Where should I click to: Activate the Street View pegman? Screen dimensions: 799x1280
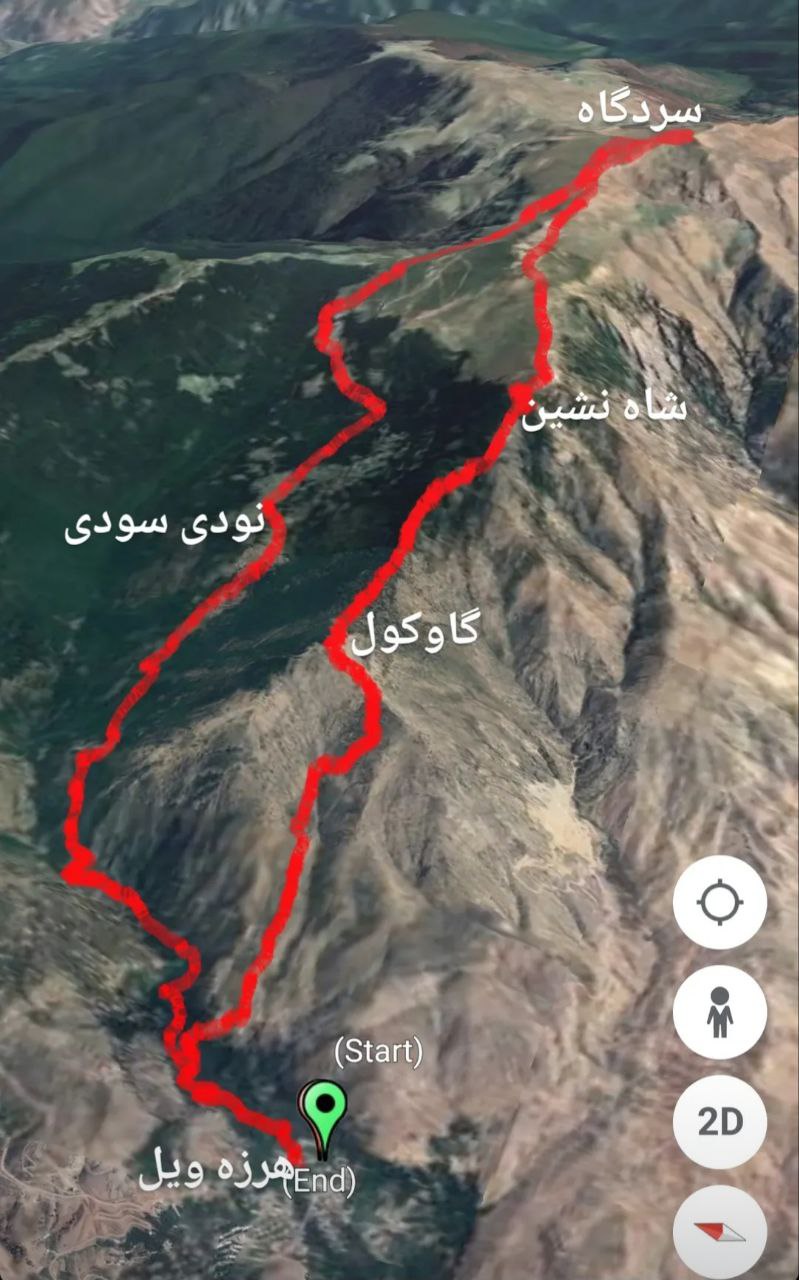(x=720, y=1013)
